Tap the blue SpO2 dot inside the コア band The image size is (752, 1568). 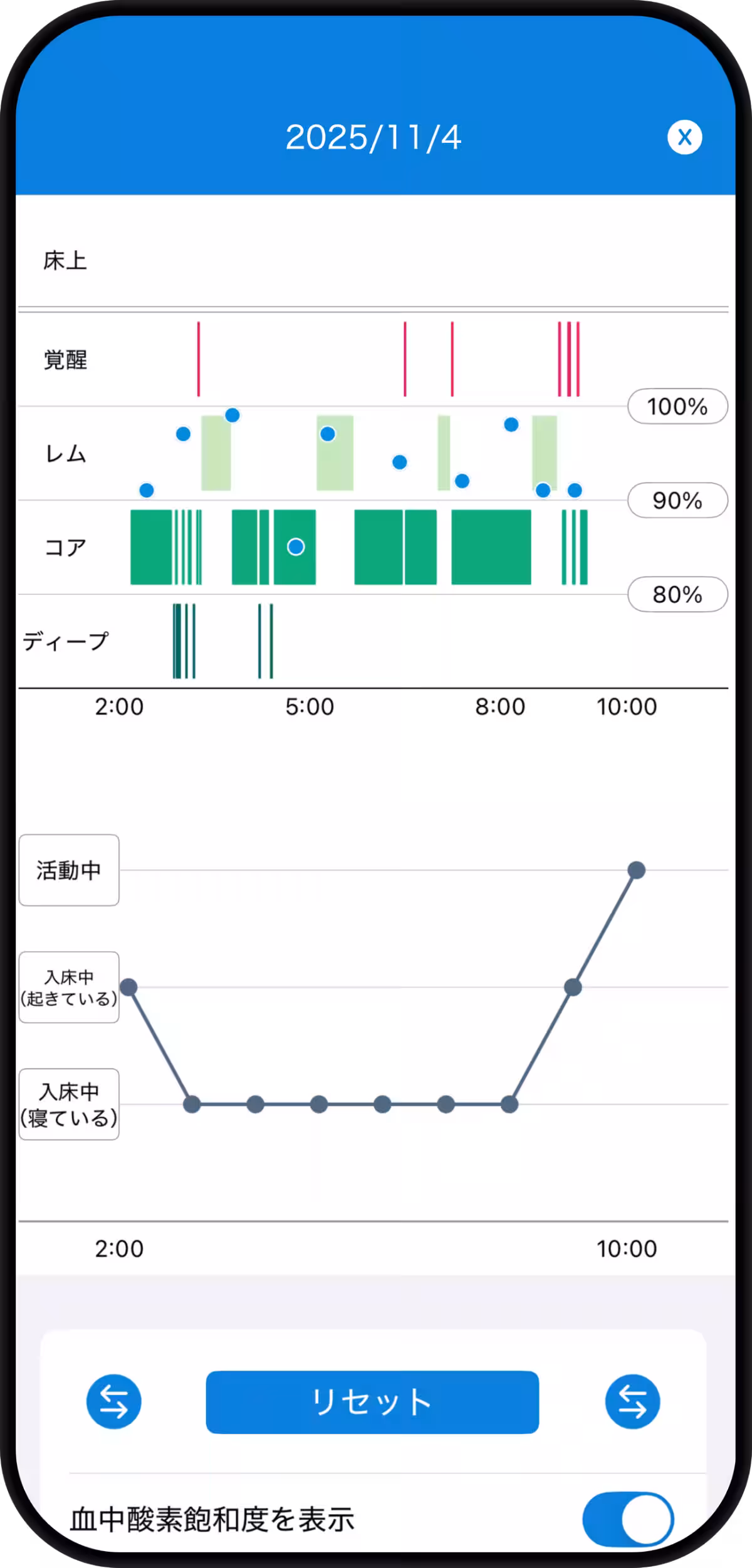tap(295, 547)
